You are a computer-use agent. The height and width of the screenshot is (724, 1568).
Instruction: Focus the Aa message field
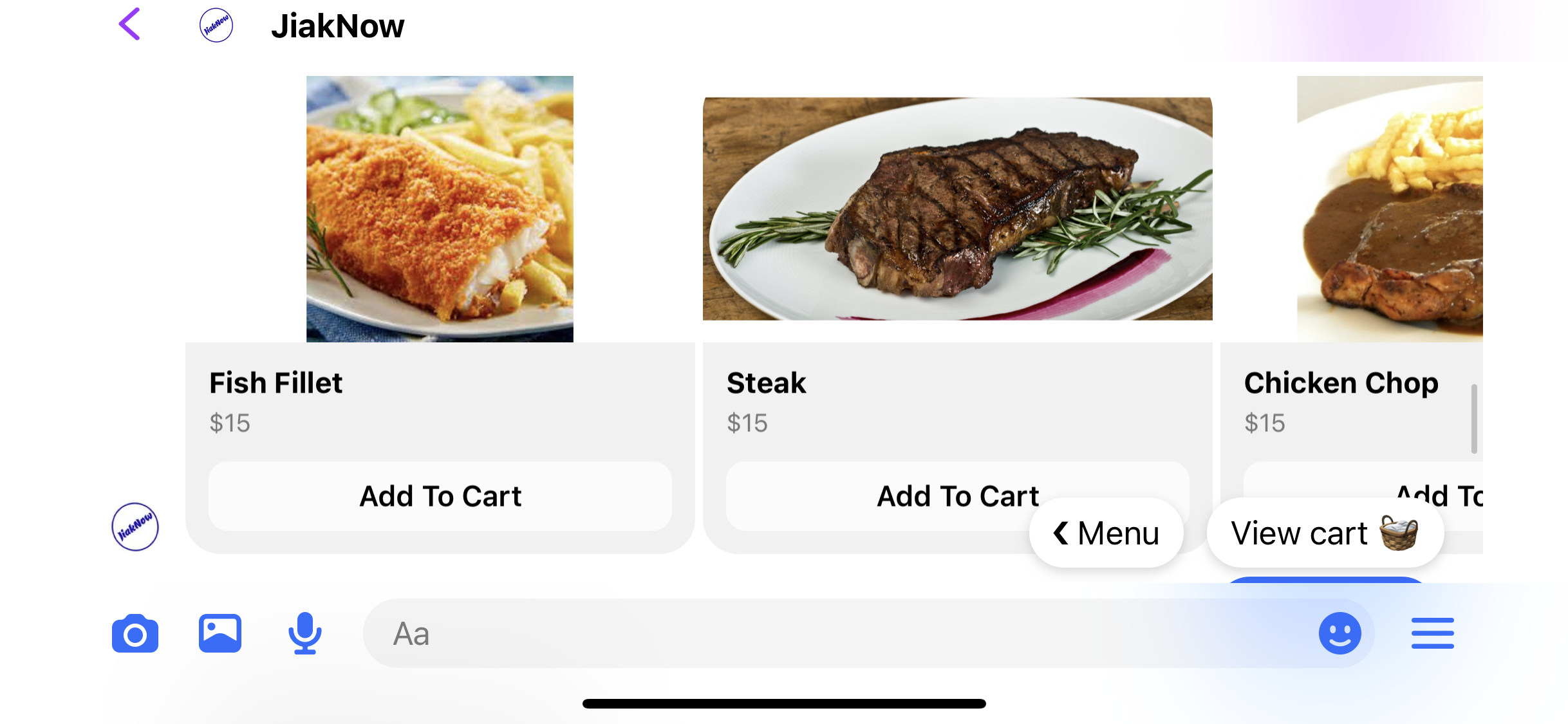[837, 633]
